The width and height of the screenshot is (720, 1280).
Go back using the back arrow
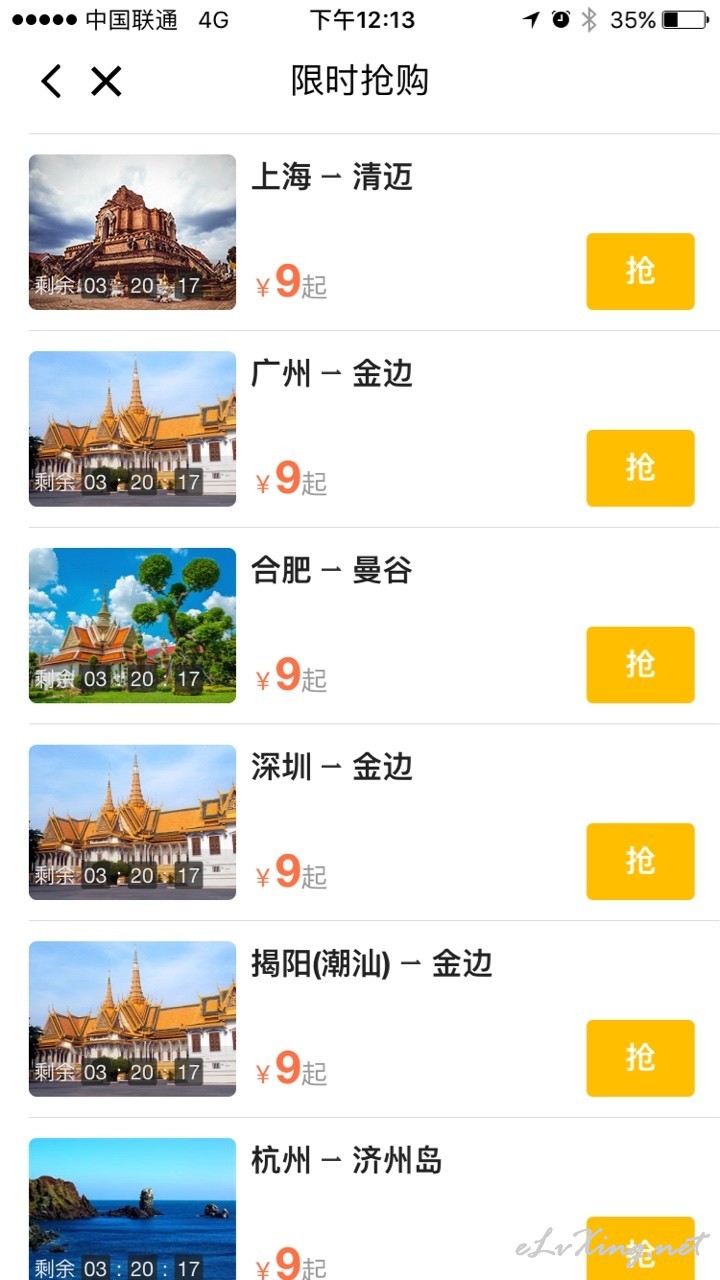click(51, 81)
